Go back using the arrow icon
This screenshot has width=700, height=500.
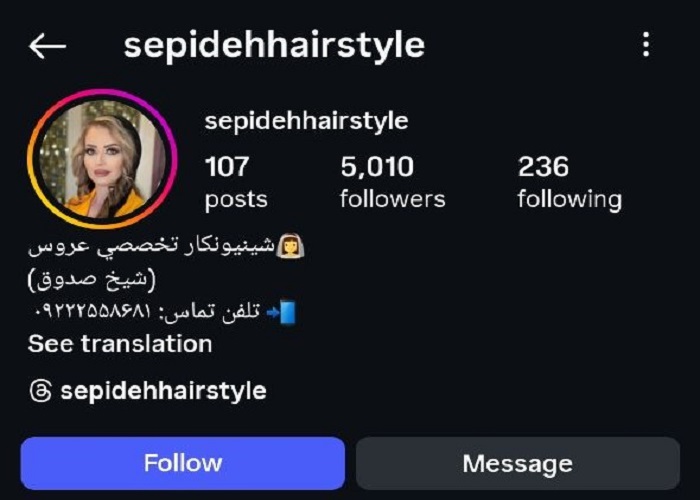point(47,45)
